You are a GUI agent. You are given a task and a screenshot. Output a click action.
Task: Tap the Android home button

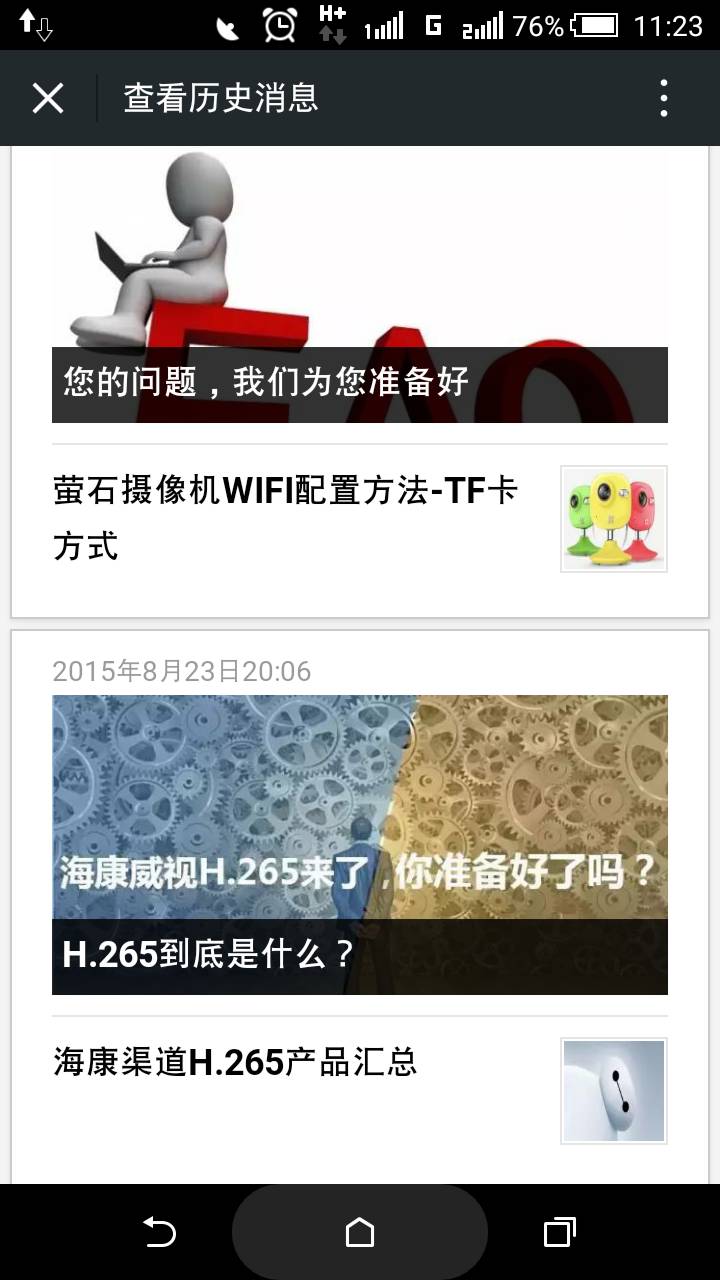point(360,1231)
